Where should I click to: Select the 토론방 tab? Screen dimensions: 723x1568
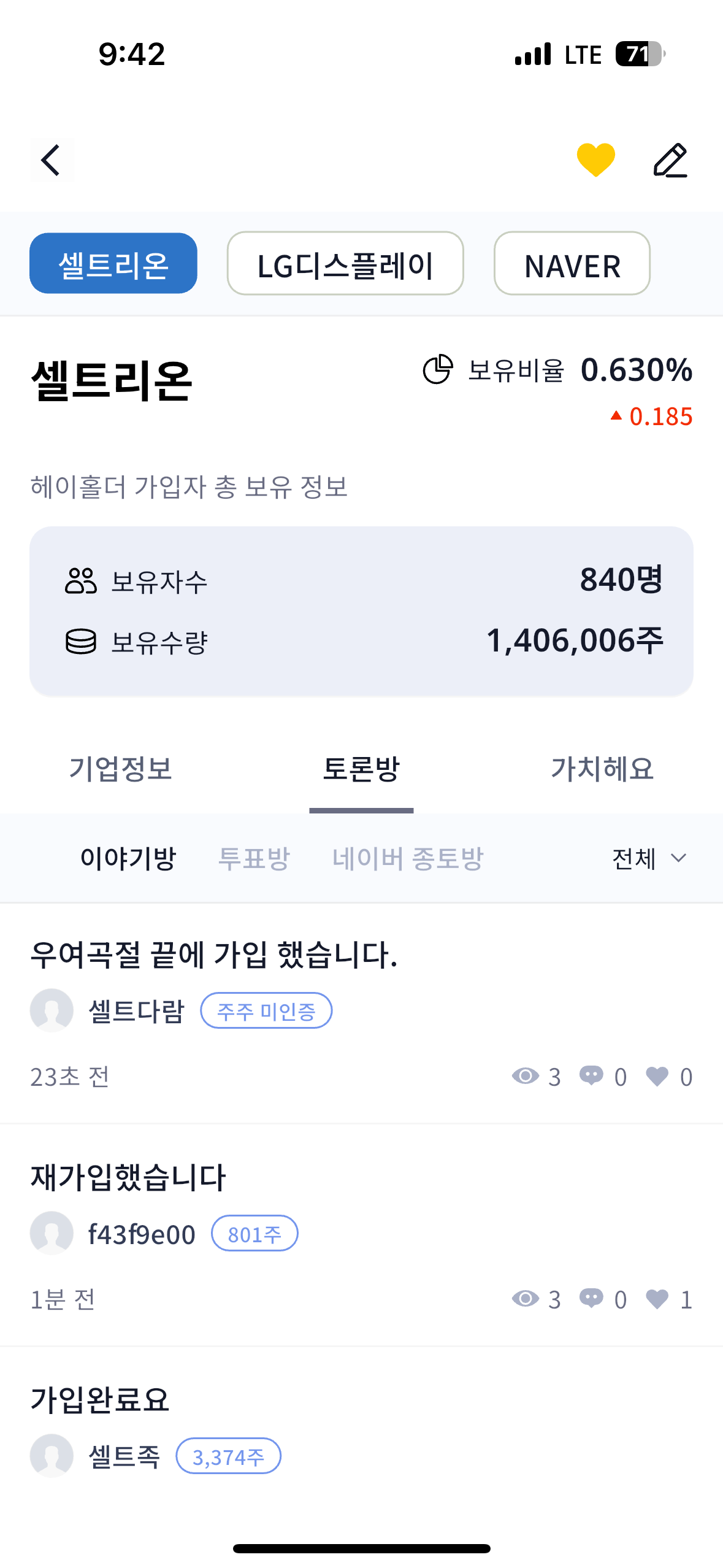point(361,769)
